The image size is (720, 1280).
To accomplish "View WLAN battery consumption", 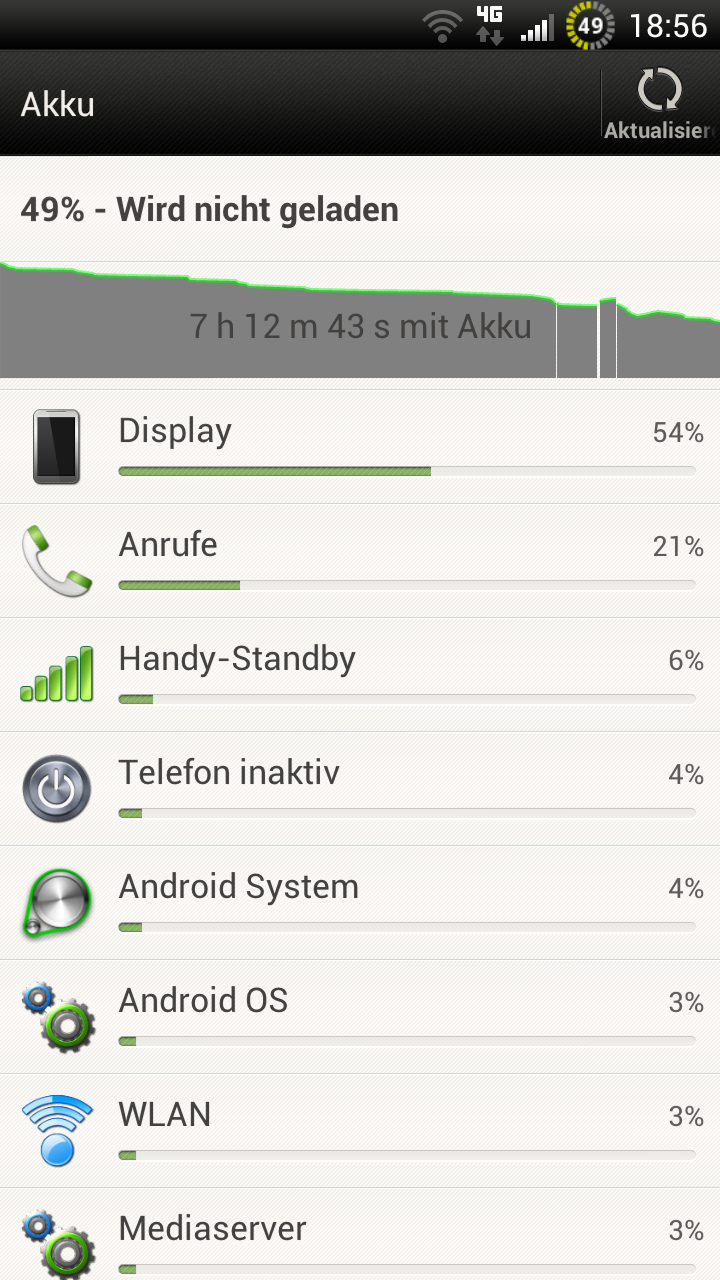I will pos(360,1131).
